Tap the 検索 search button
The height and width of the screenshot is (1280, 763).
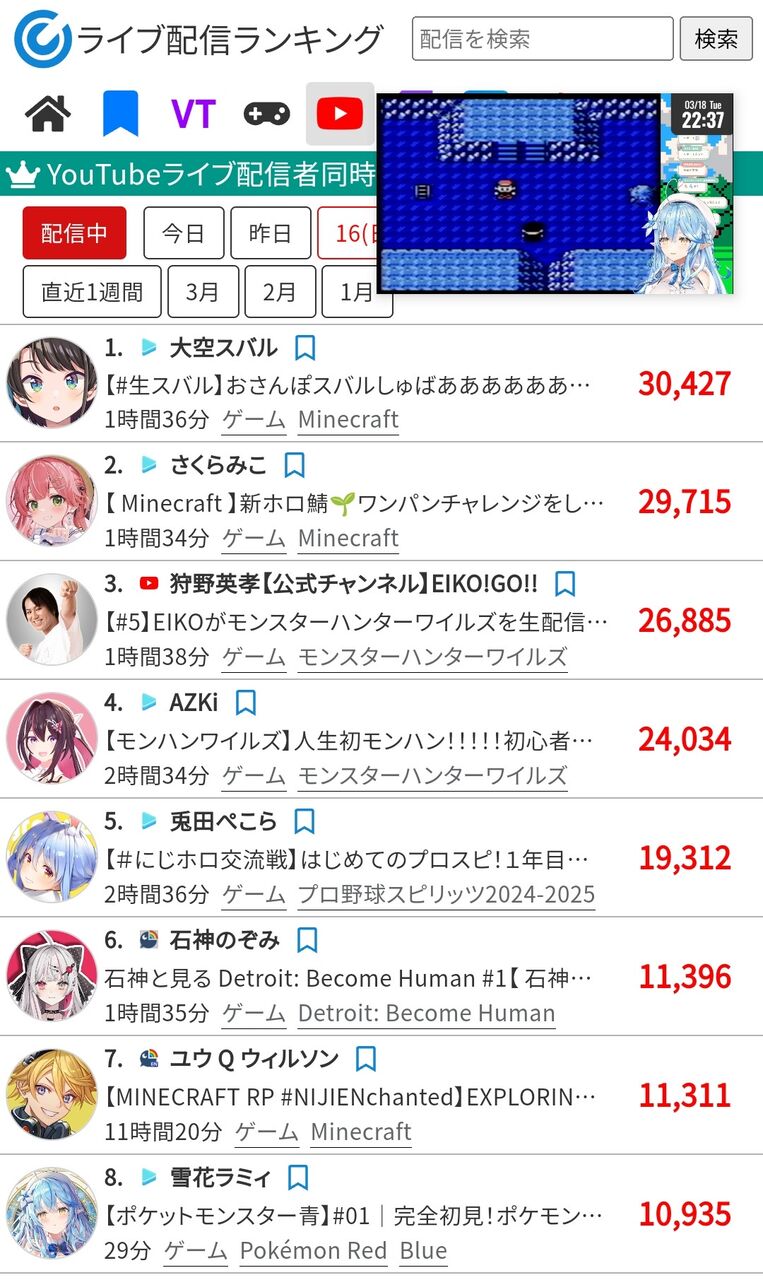[x=716, y=39]
